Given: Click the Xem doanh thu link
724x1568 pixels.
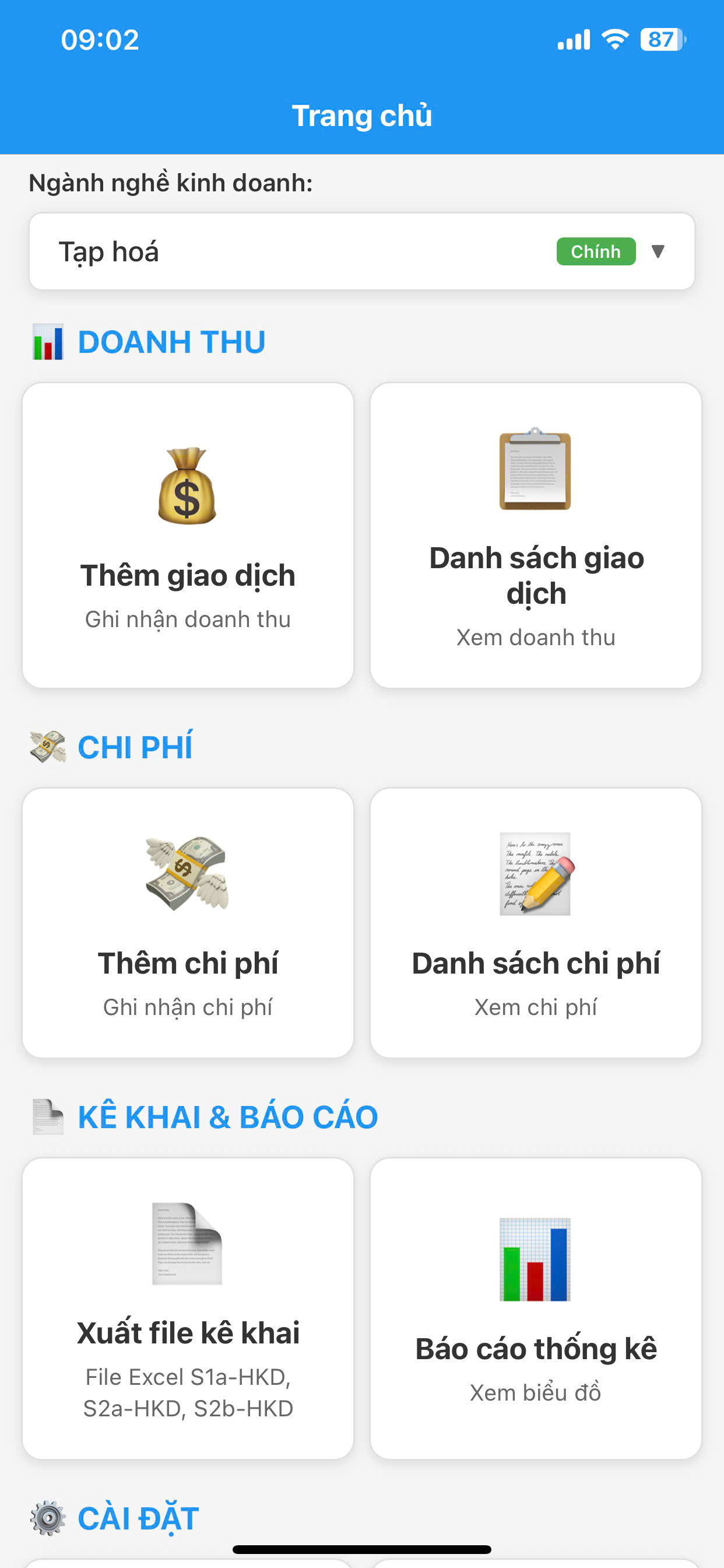Looking at the screenshot, I should tap(535, 636).
